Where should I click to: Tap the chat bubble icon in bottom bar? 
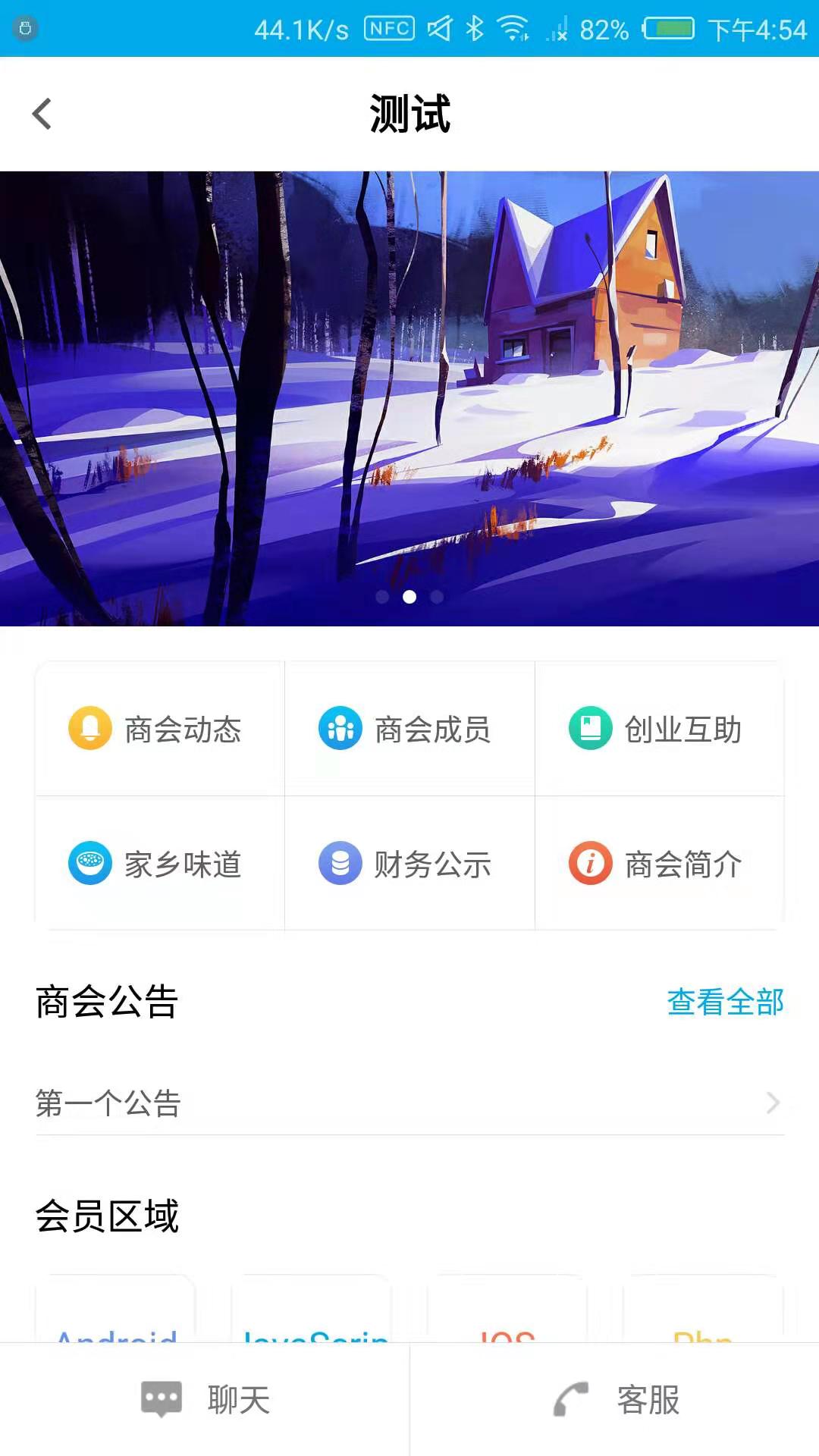click(162, 1401)
